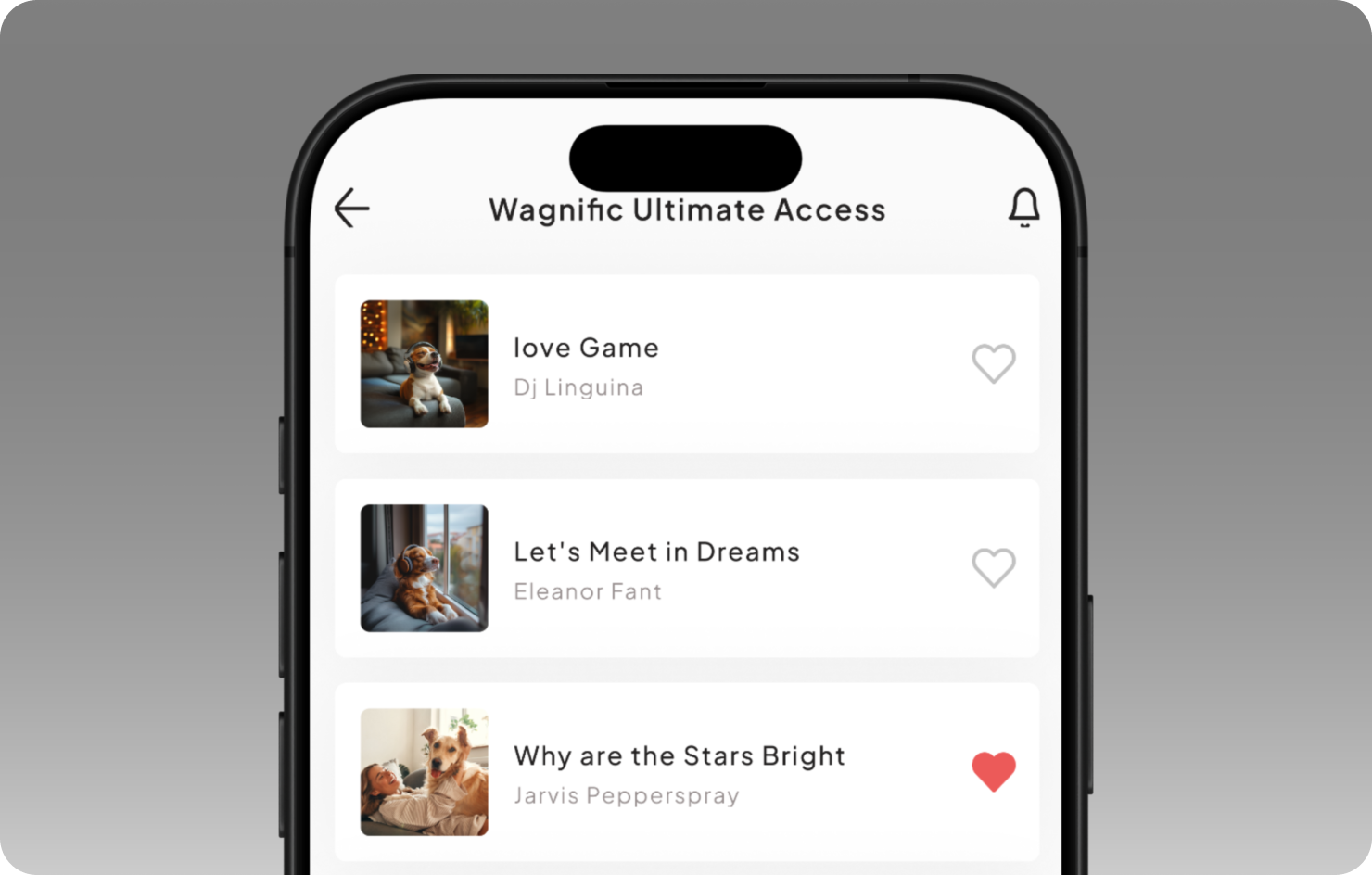Like the song love Game
Image resolution: width=1372 pixels, height=875 pixels.
pyautogui.click(x=993, y=363)
